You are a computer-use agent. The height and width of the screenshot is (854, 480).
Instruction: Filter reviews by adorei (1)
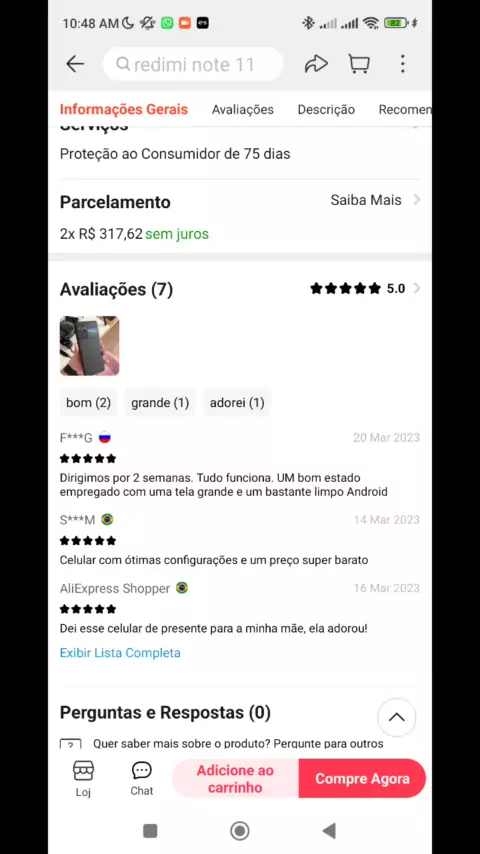(x=237, y=403)
